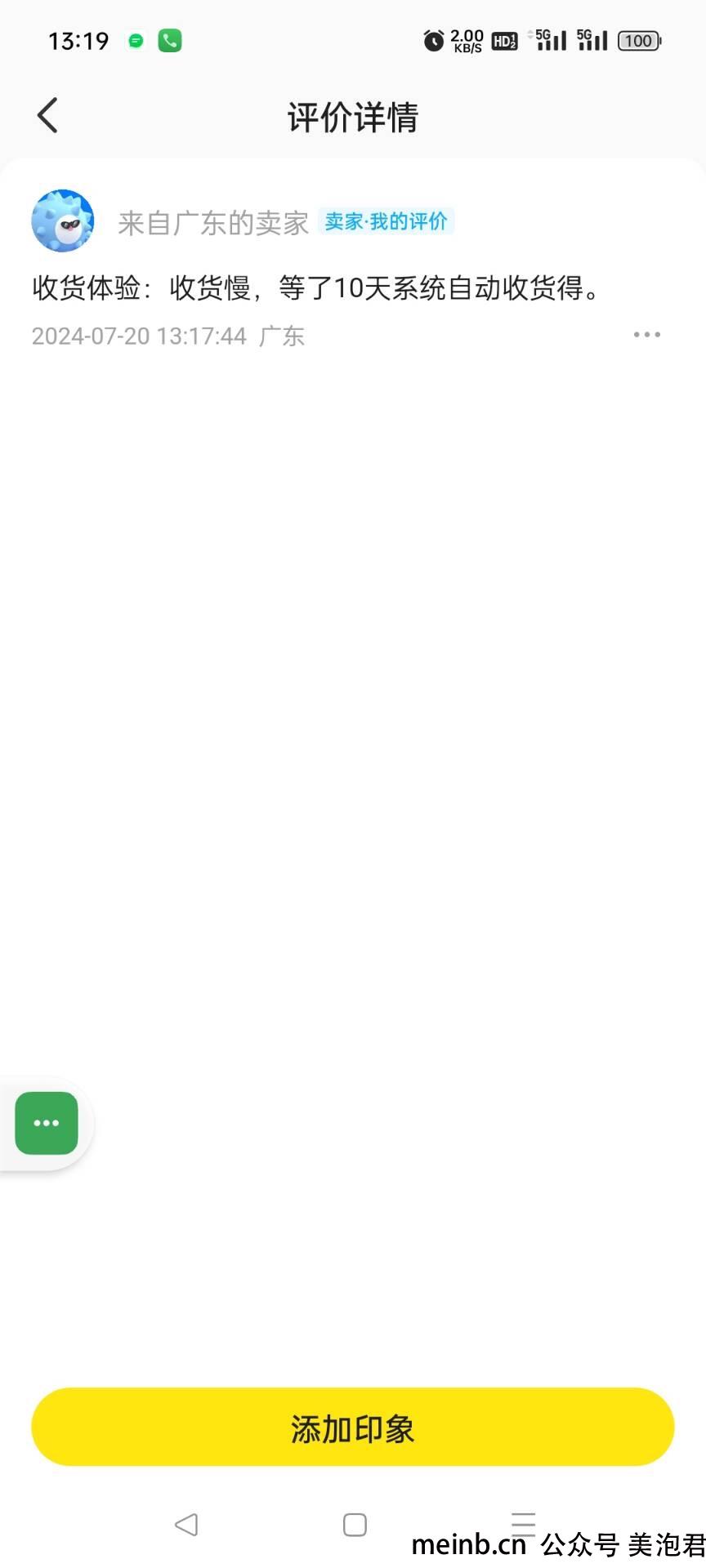The width and height of the screenshot is (706, 1568).
Task: Open the seller's avatar profile
Action: click(x=63, y=220)
